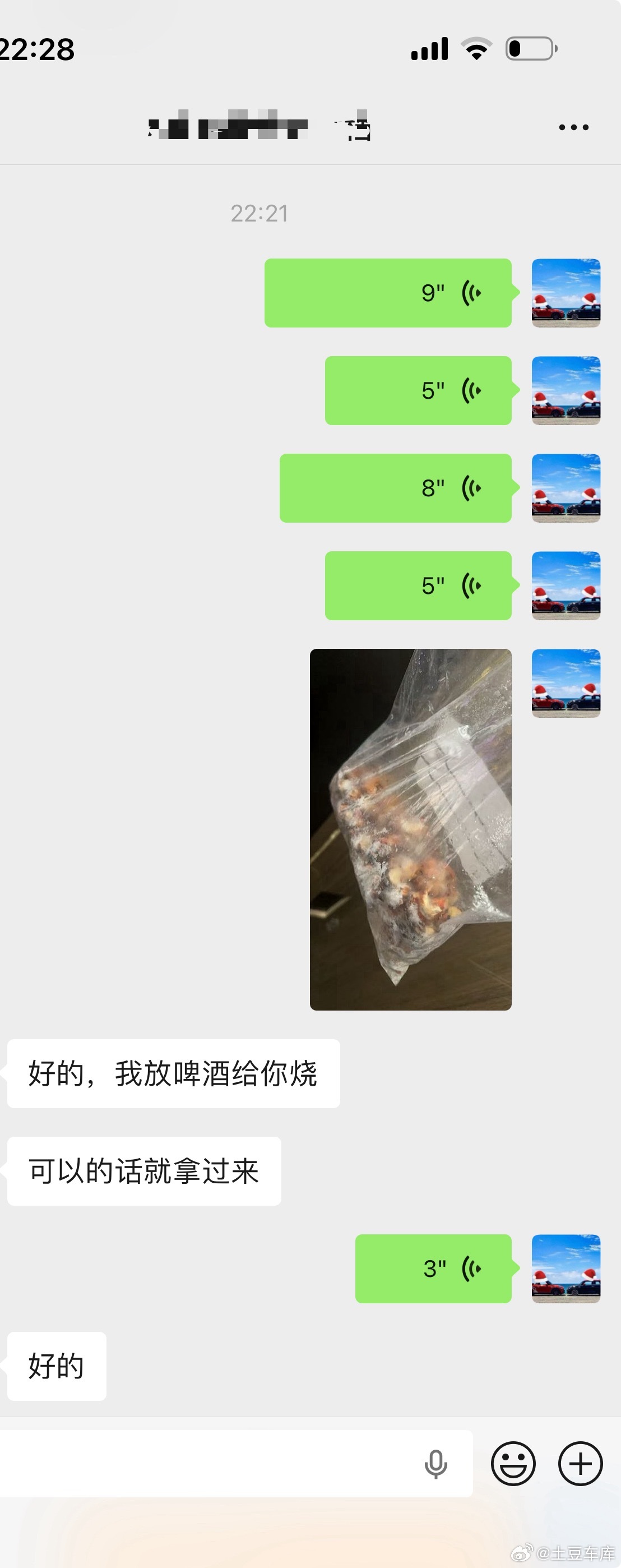Tap the text input field to type
This screenshot has width=621, height=1568.
(213, 1463)
